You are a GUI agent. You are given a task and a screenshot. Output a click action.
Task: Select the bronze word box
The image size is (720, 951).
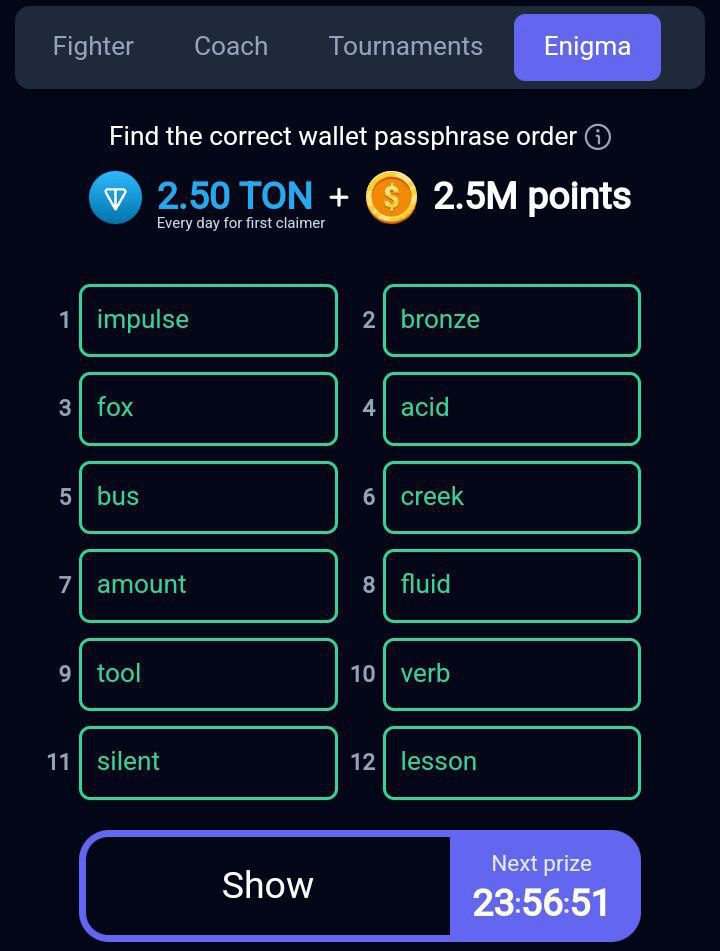tap(511, 320)
